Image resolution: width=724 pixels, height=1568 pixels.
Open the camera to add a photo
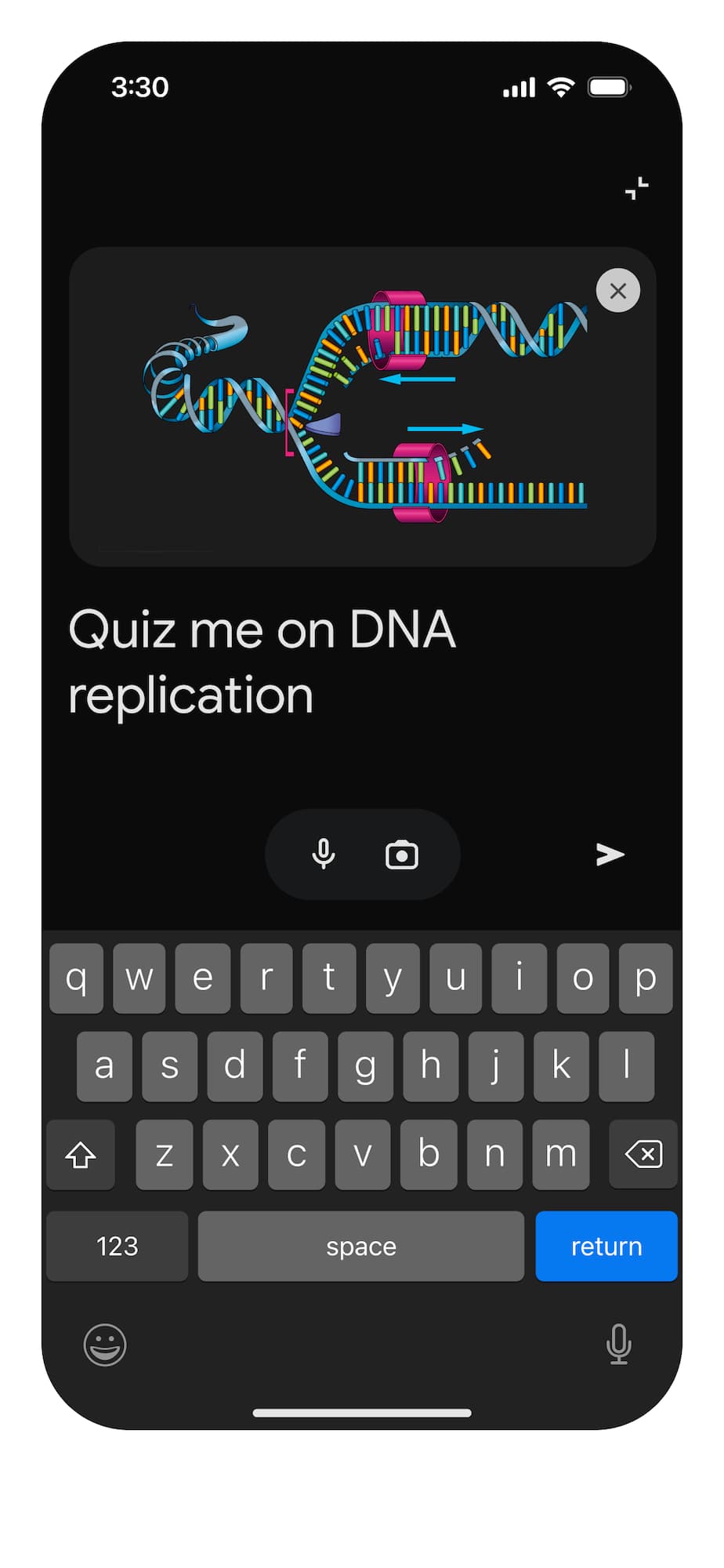[x=402, y=855]
